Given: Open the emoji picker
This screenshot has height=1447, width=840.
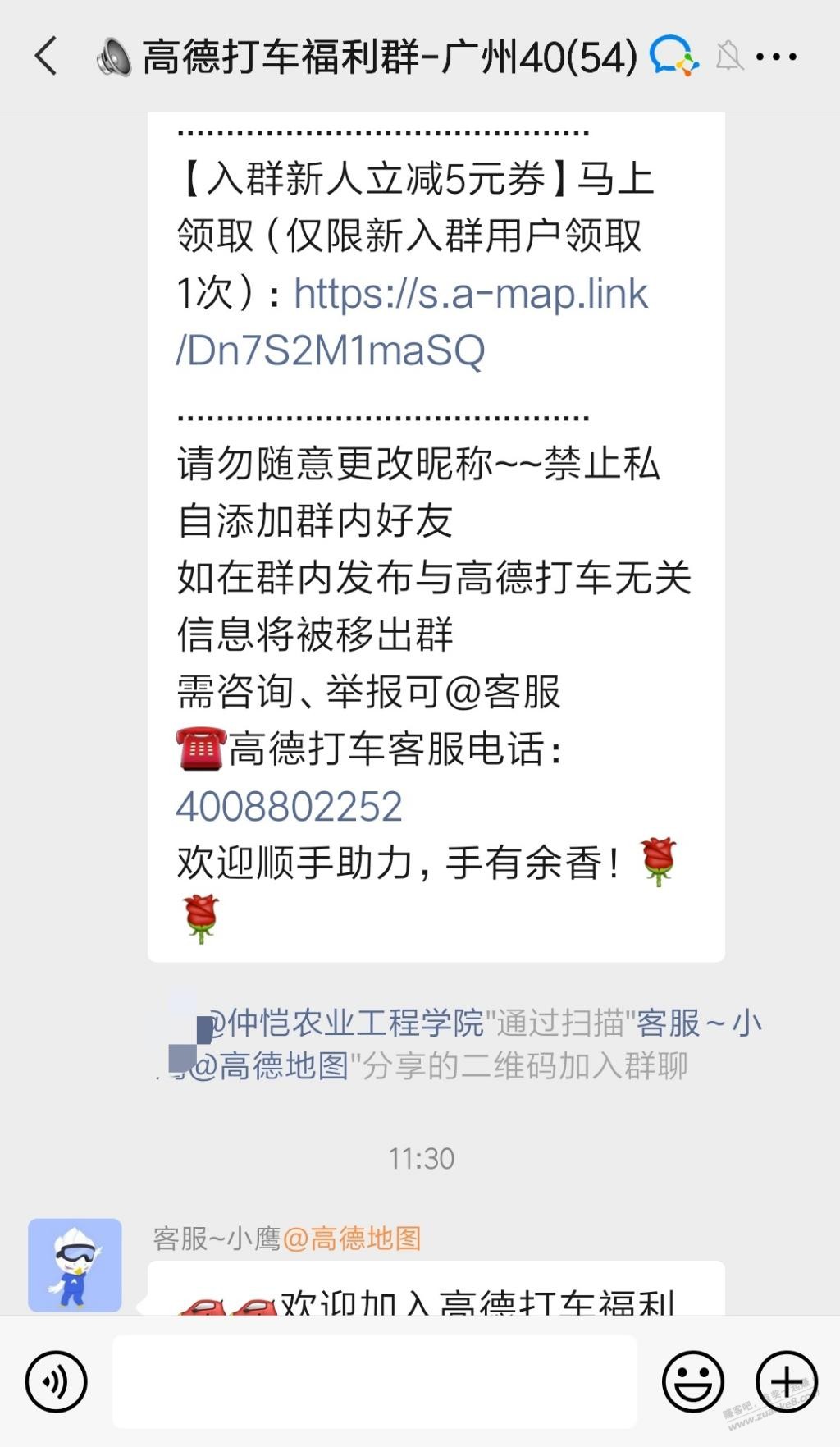Looking at the screenshot, I should (x=693, y=1382).
